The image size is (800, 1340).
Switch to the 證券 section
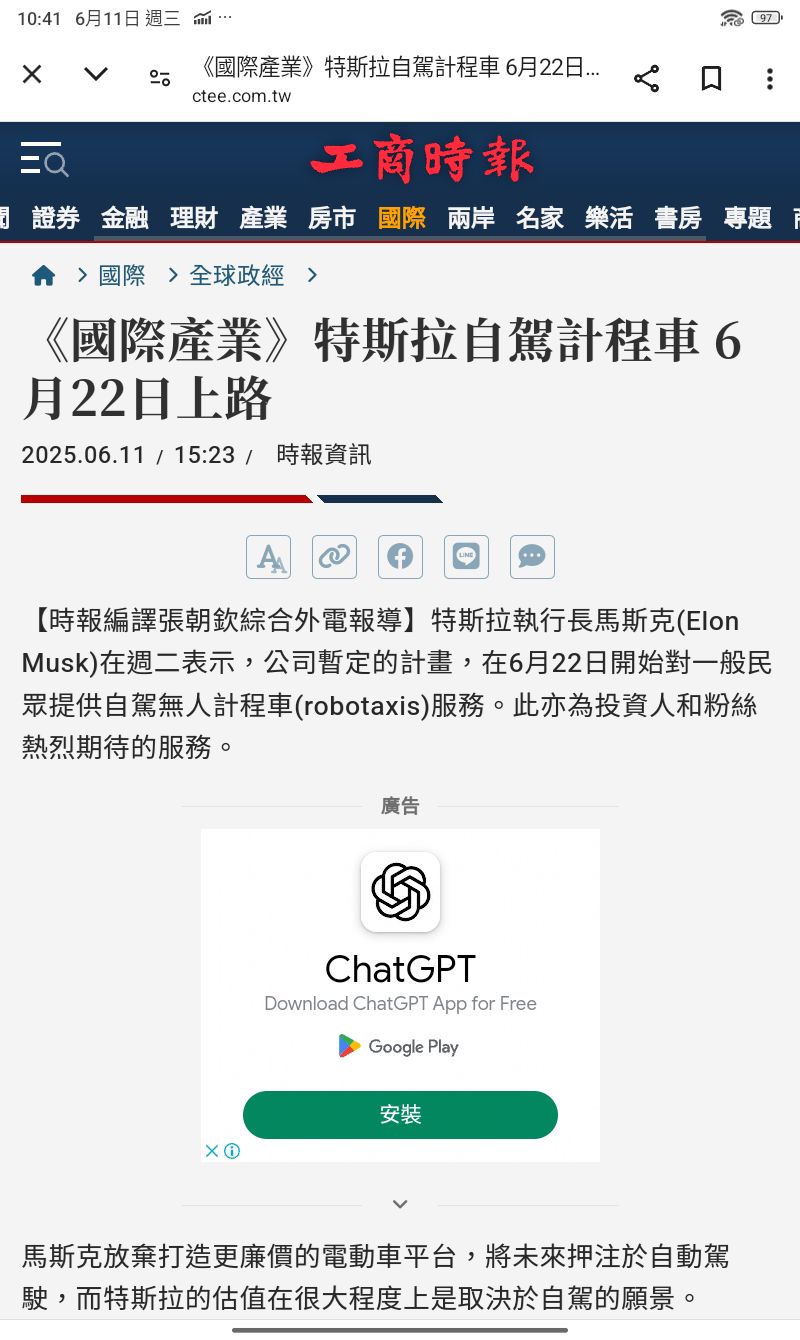point(55,218)
